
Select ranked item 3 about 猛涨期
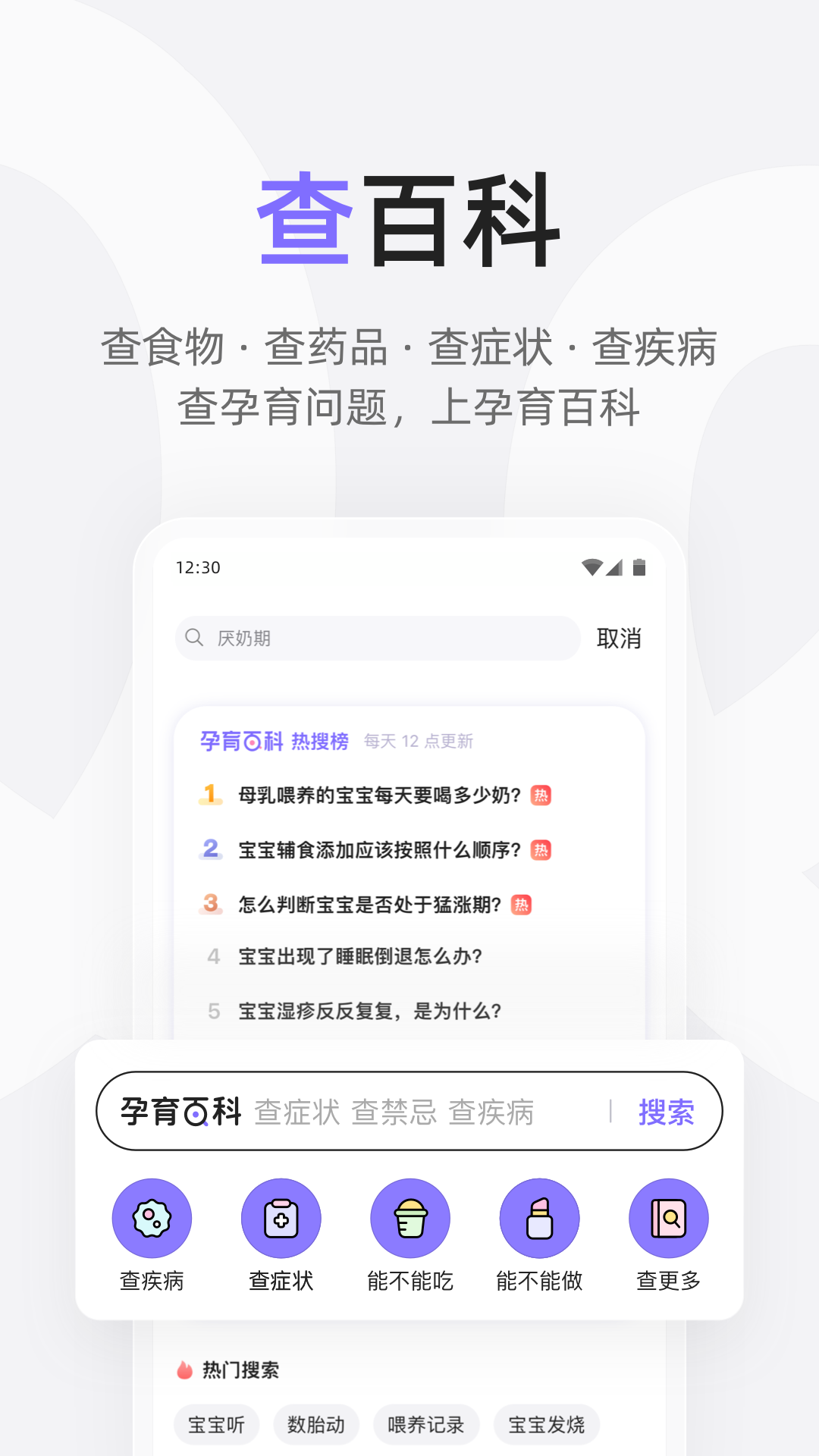click(x=369, y=903)
